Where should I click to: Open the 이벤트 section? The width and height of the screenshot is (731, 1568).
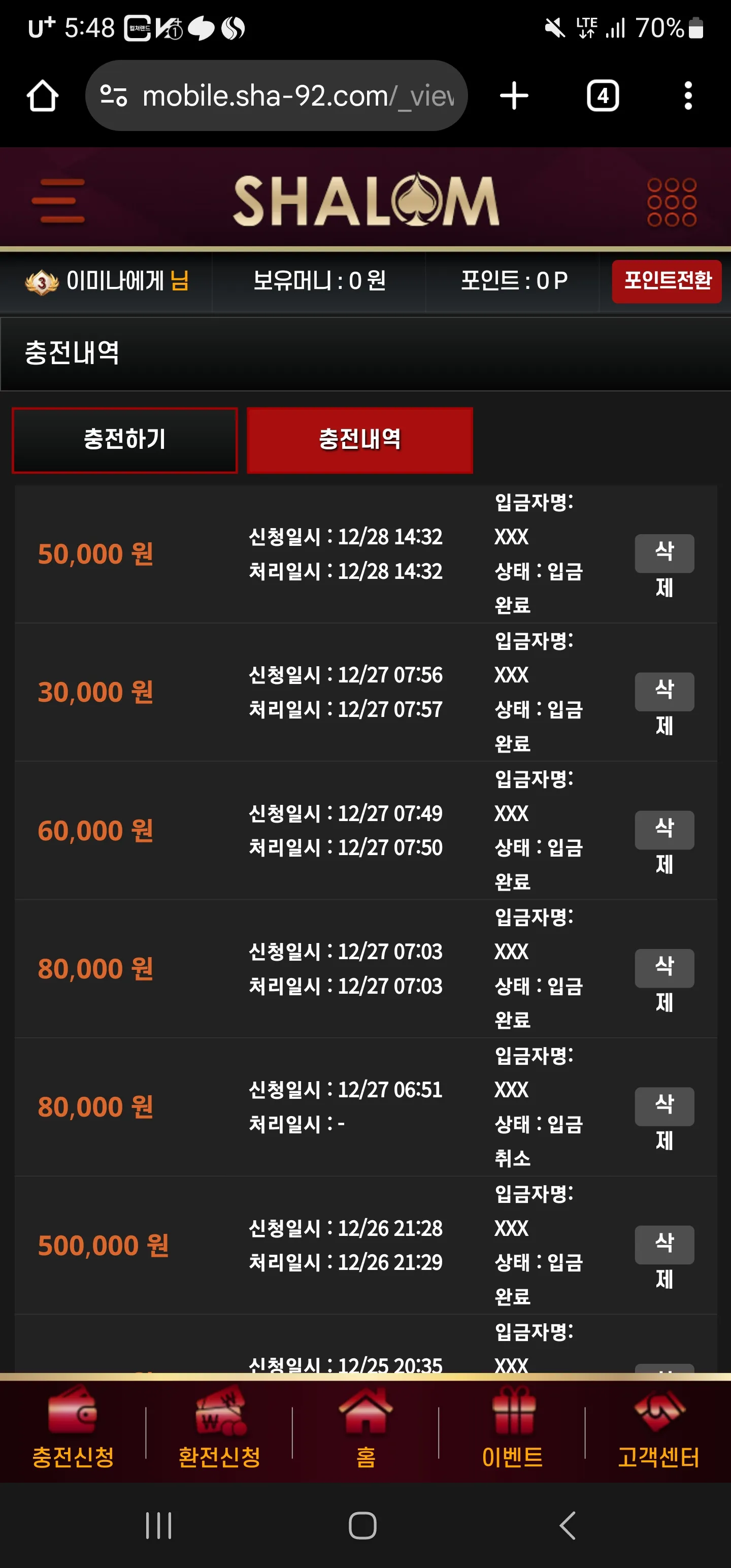(x=512, y=1428)
